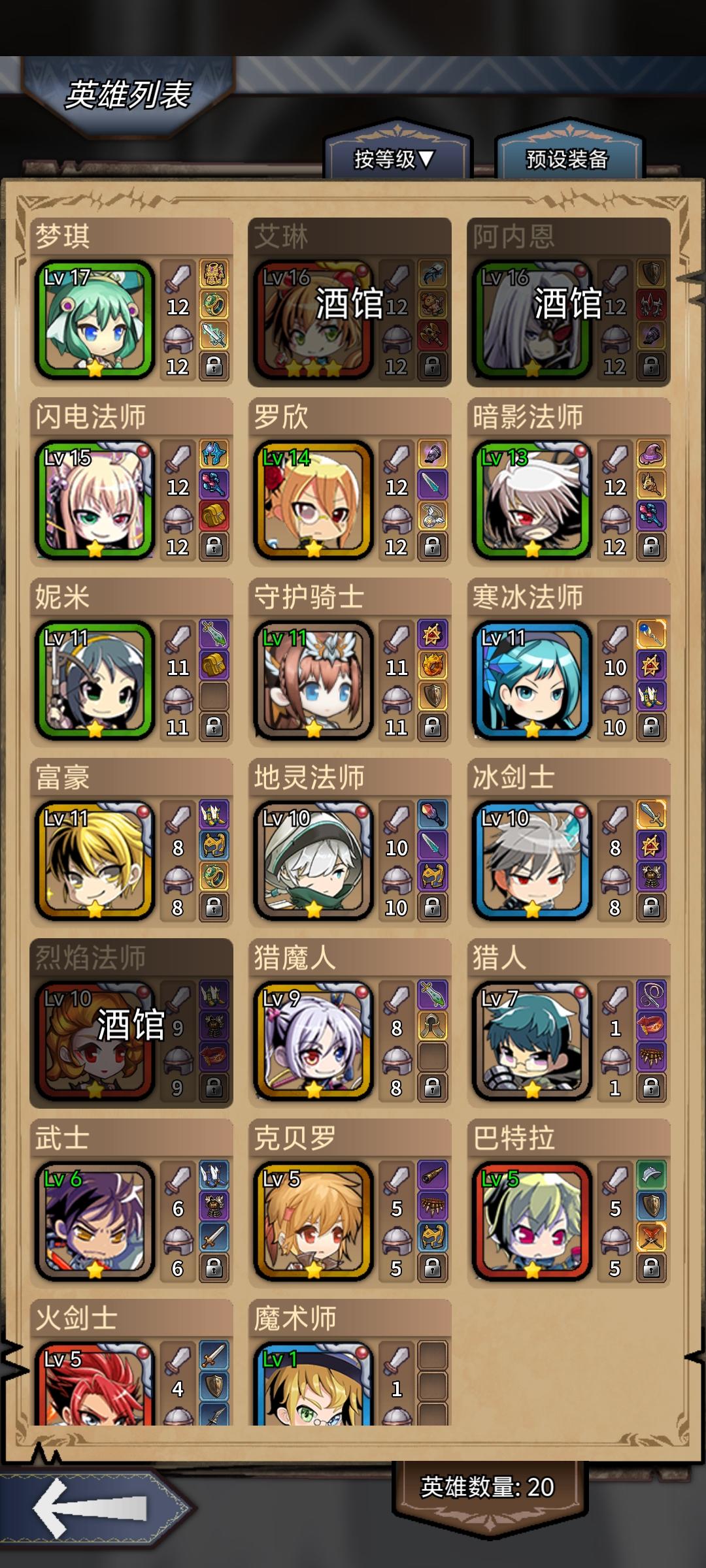Click the glowing sword equipment on 梦琪
Viewport: 706px width, 1568px height.
[x=214, y=335]
